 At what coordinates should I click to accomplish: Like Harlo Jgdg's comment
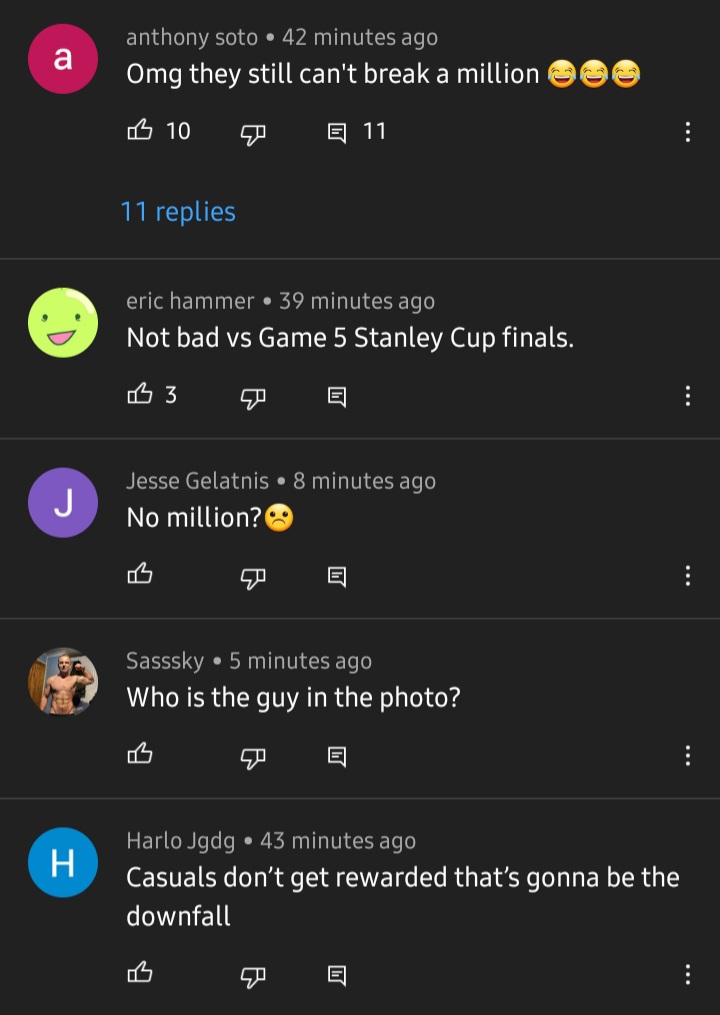(x=140, y=973)
